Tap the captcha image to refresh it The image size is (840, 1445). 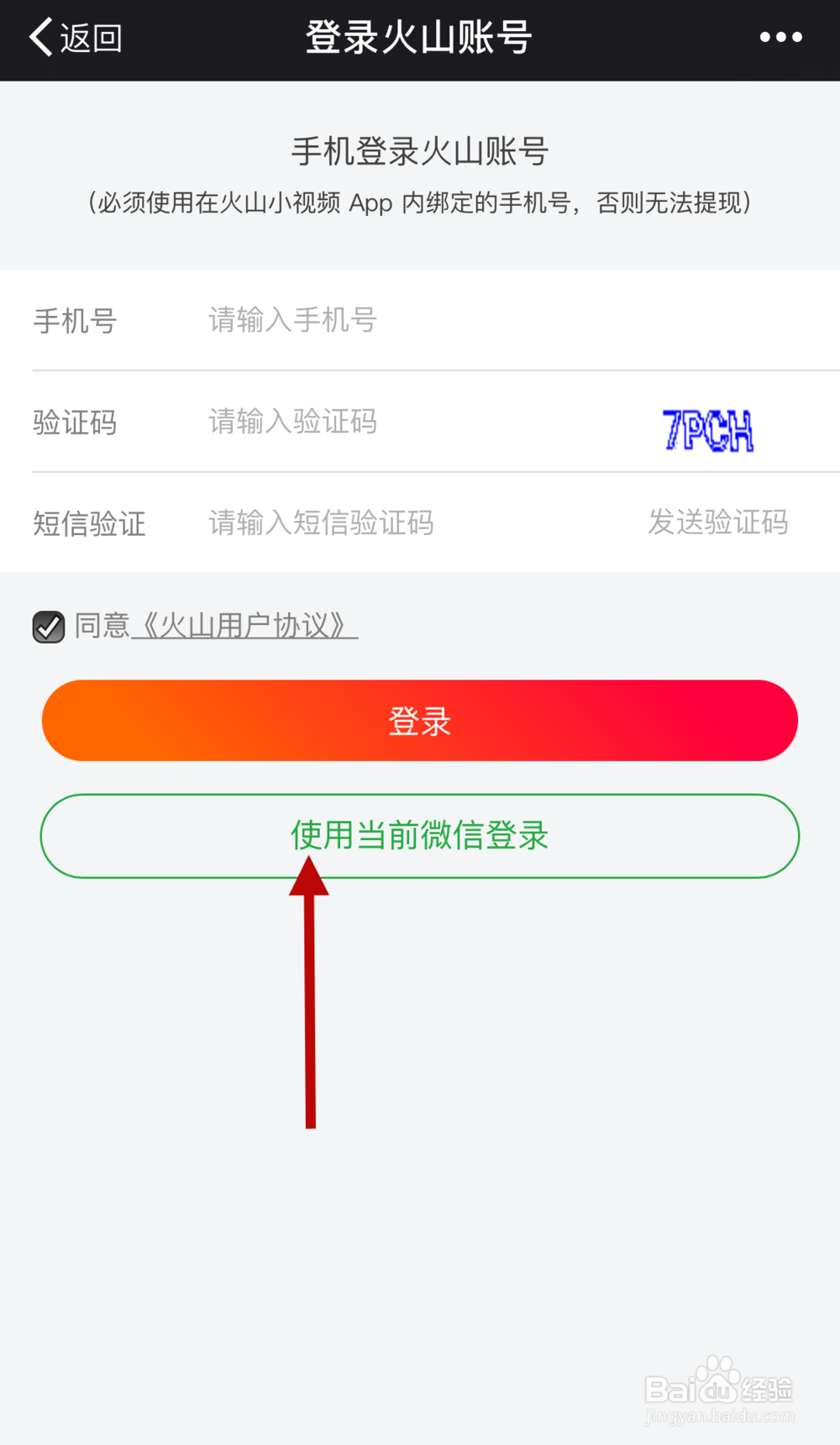(708, 430)
